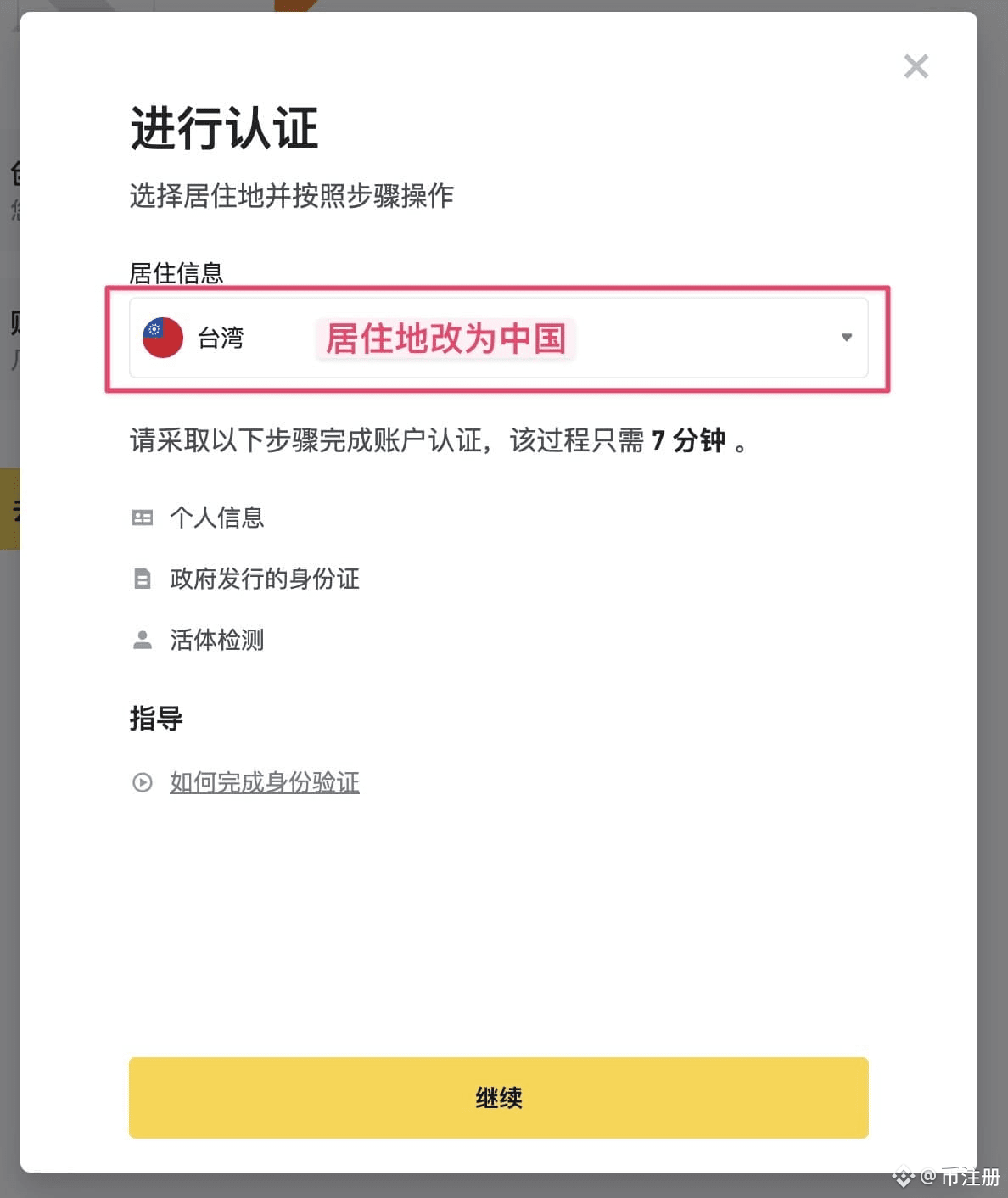
Task: Click the person icon next to 活体检测
Action: pyautogui.click(x=142, y=640)
